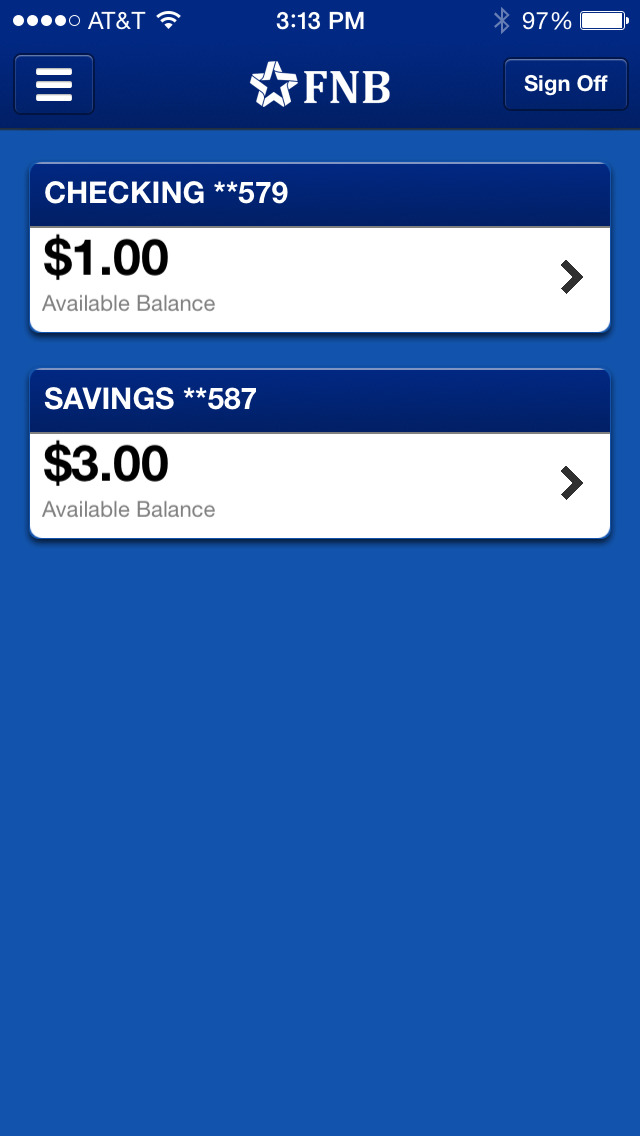Open the Savings **587 account card
The width and height of the screenshot is (640, 1136).
320,454
